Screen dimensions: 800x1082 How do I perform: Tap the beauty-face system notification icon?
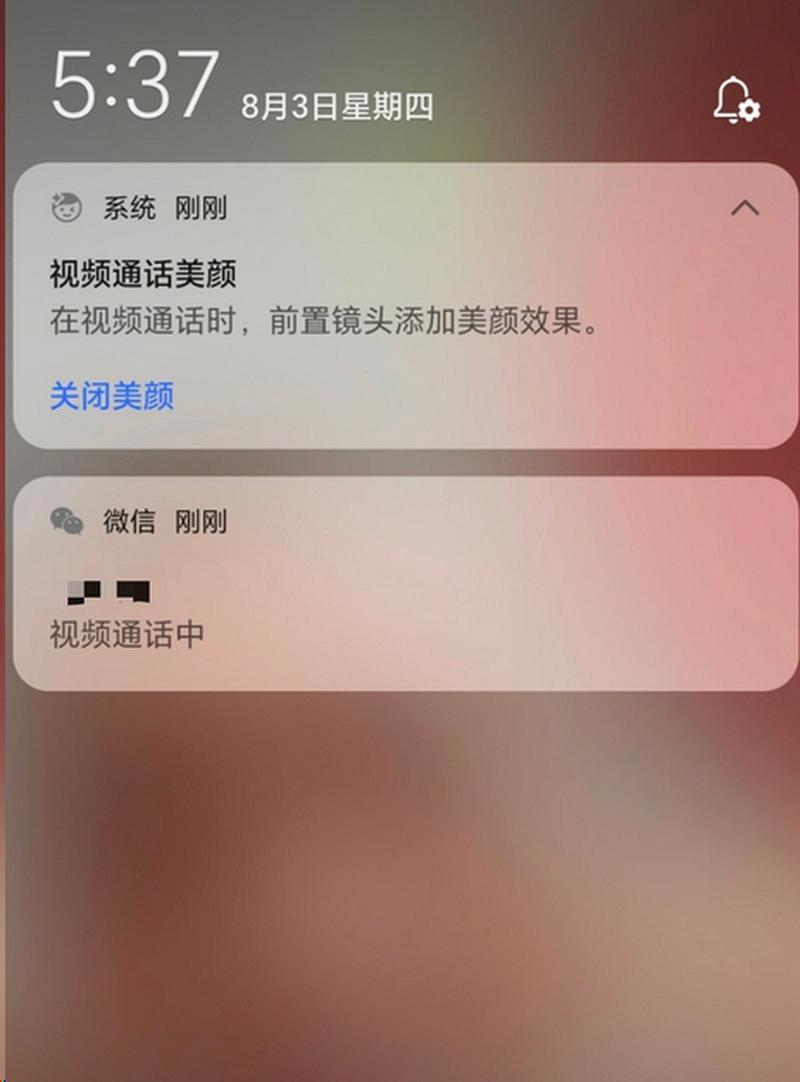coord(65,208)
